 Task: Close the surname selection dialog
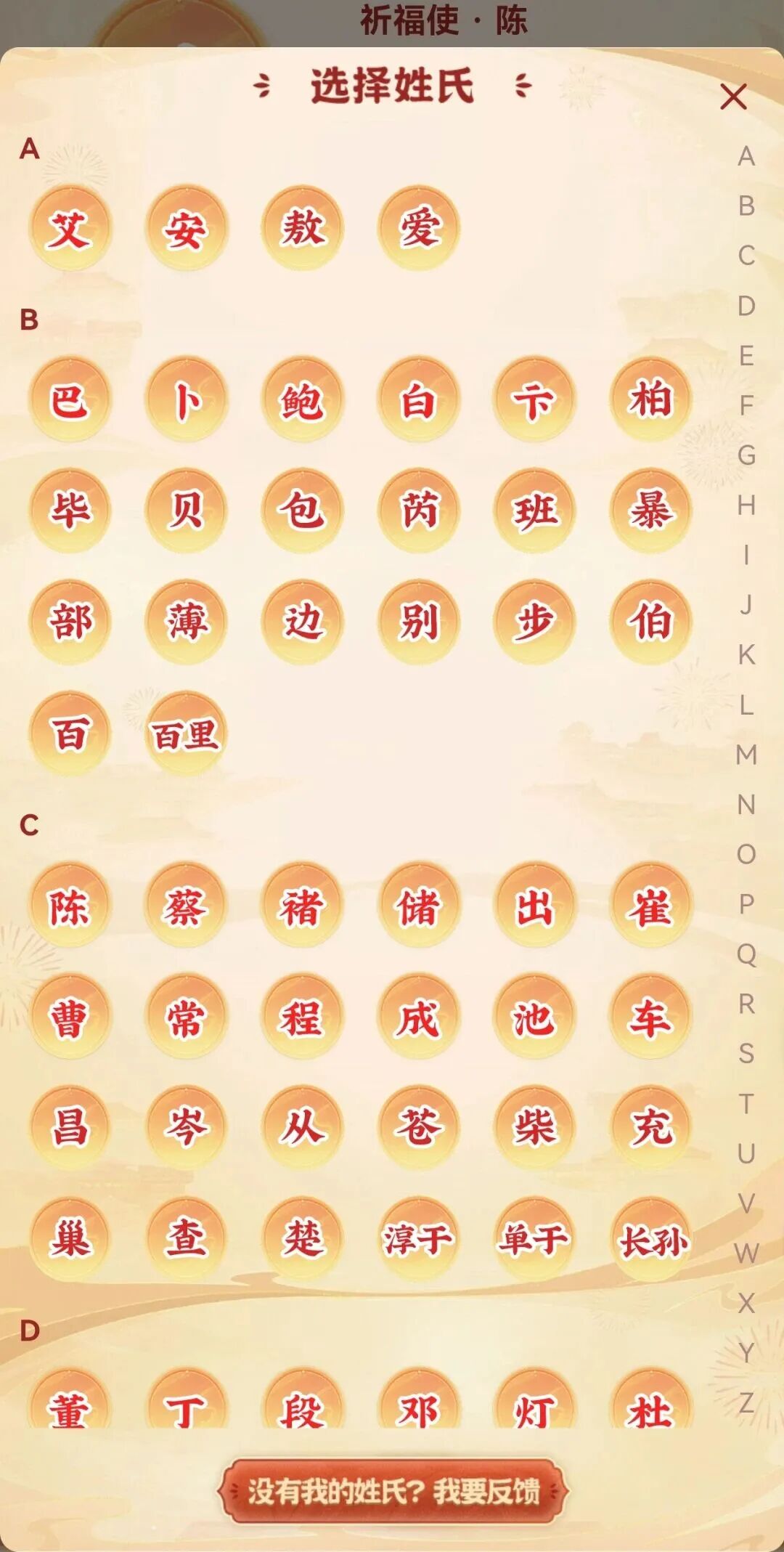[733, 97]
